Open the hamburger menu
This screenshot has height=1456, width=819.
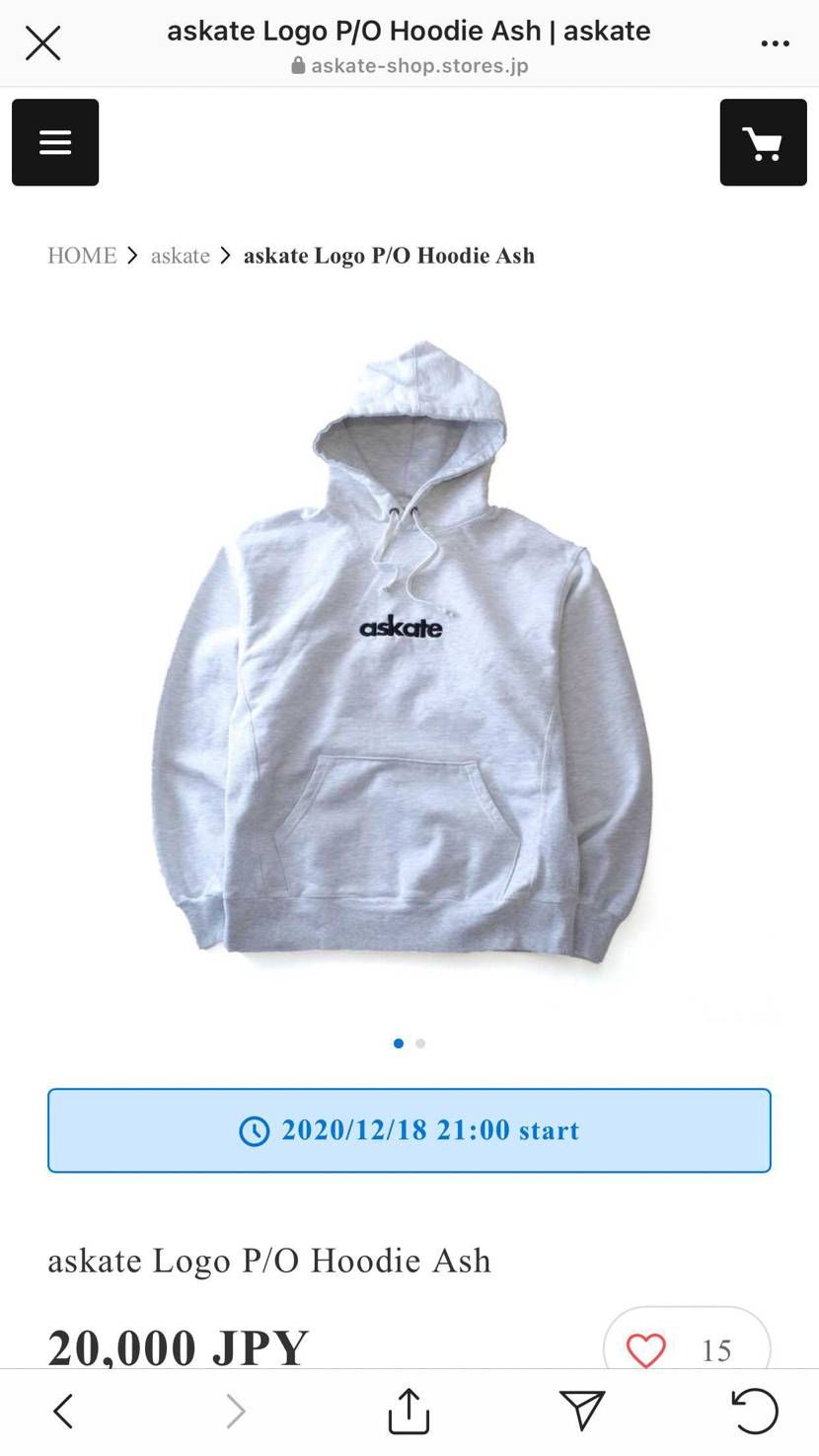55,142
